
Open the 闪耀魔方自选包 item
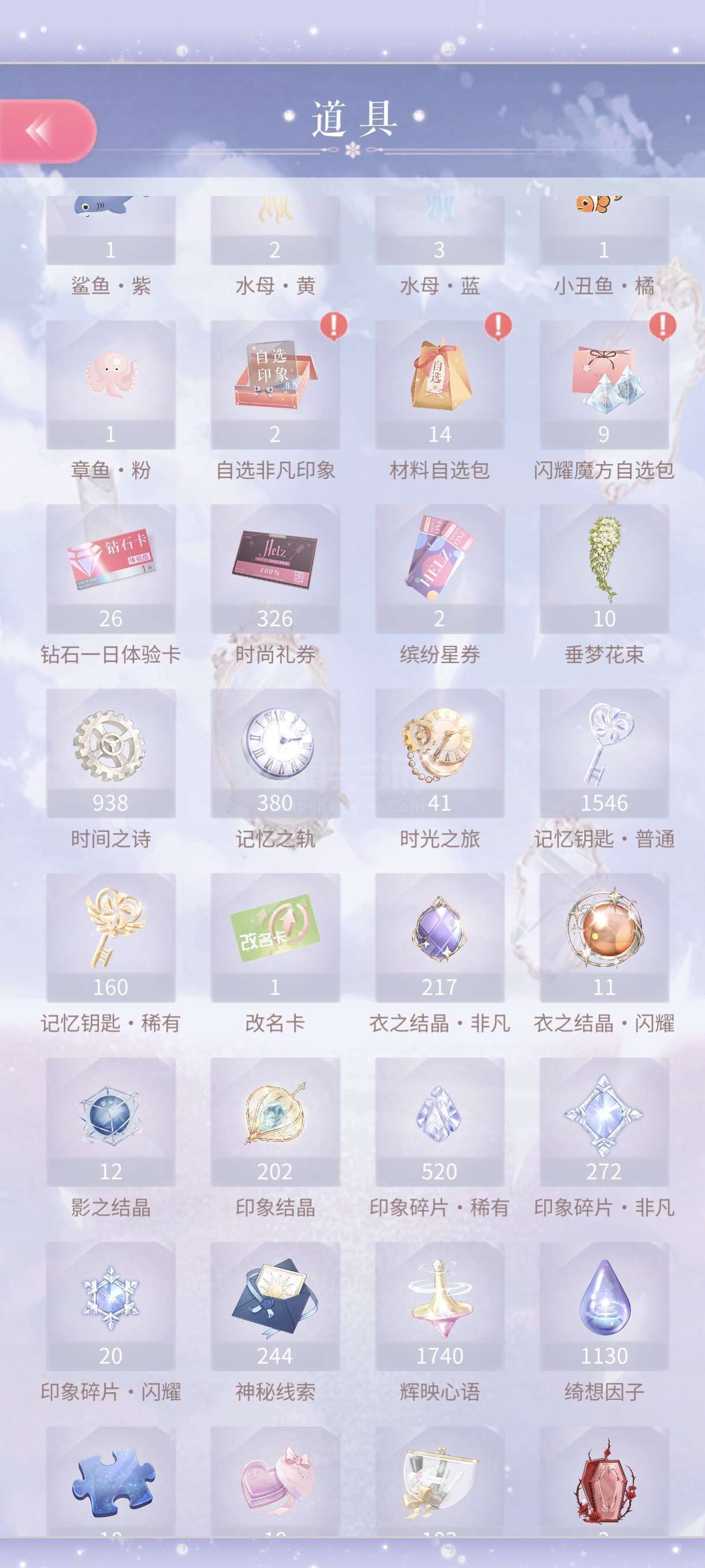coord(603,383)
